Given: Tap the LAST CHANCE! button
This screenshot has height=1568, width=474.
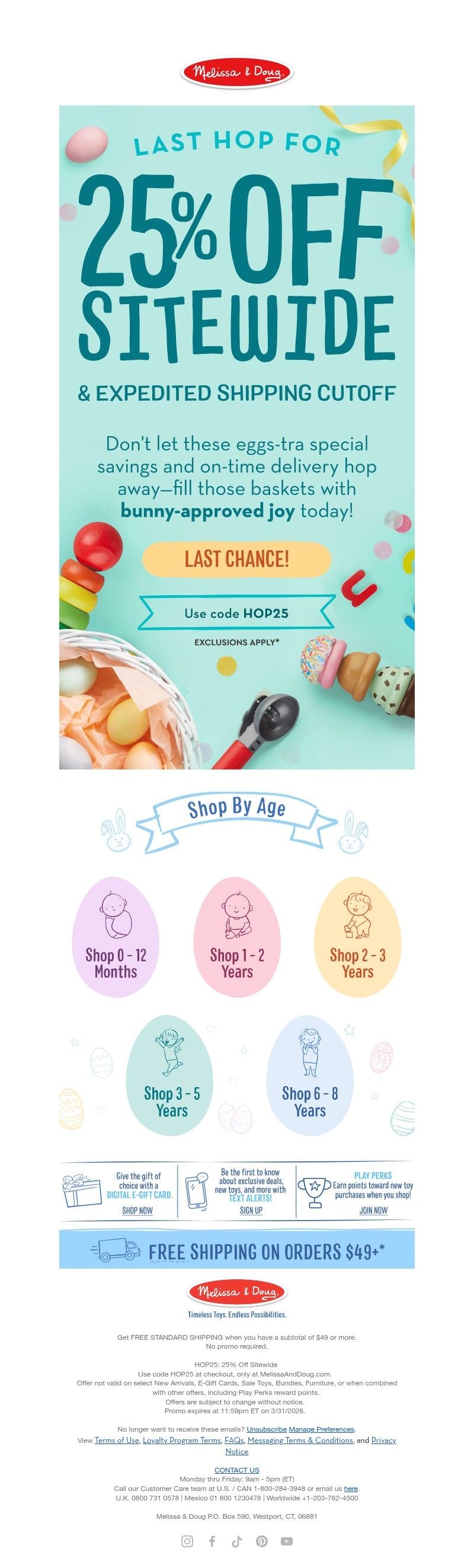Looking at the screenshot, I should pos(236,559).
